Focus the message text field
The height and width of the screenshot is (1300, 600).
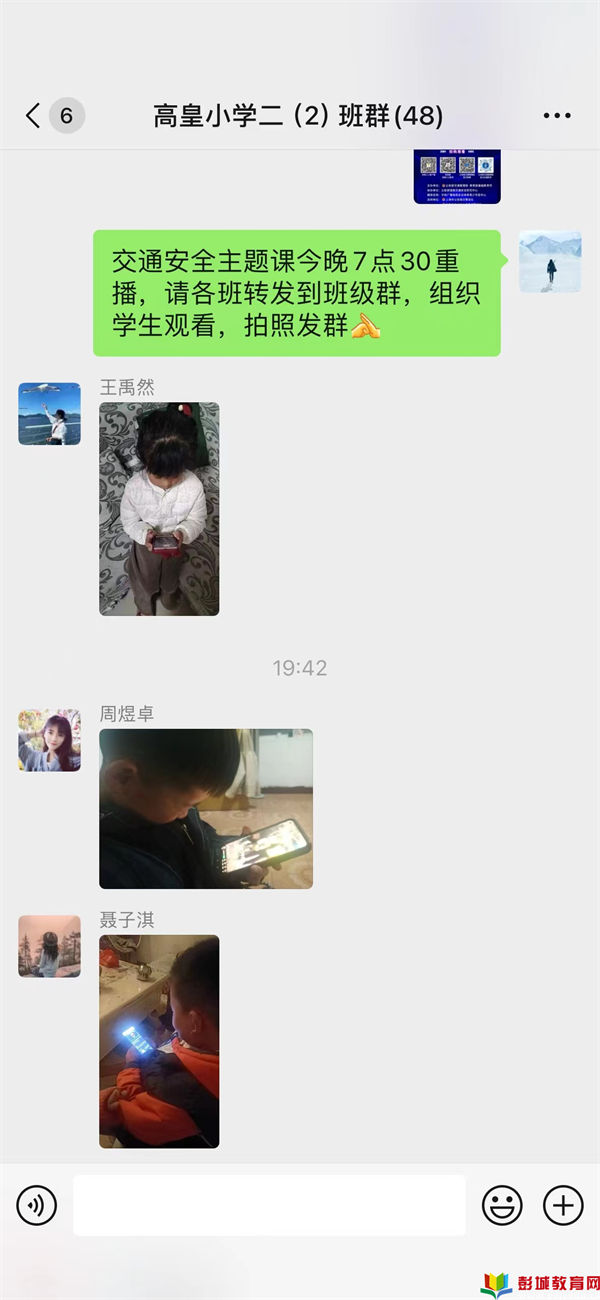coord(269,1205)
